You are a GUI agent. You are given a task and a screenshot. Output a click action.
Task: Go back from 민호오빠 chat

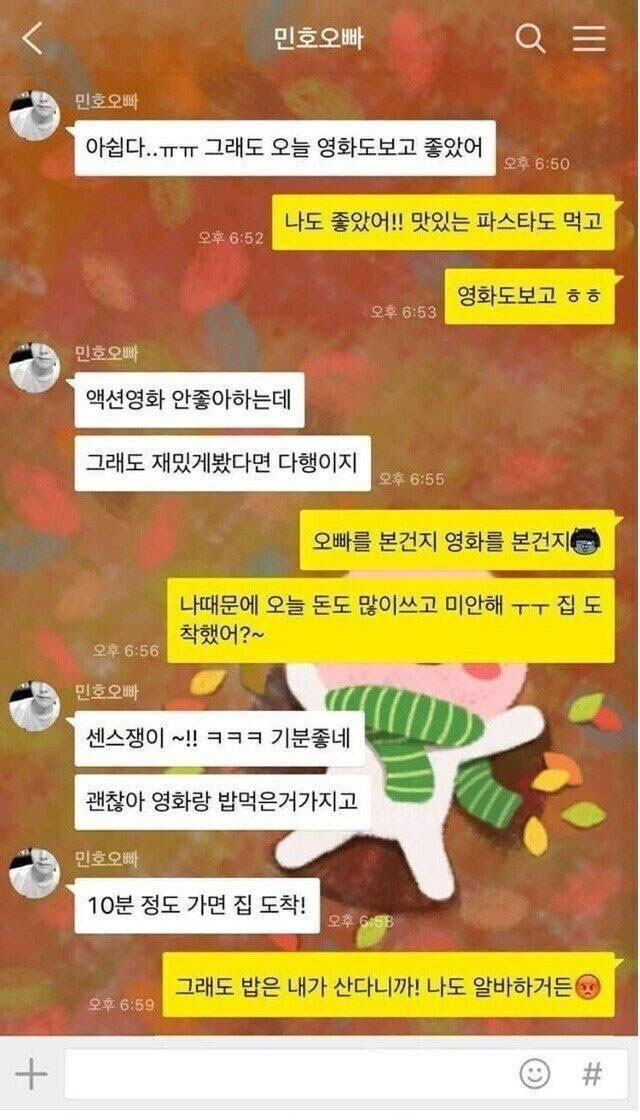(x=33, y=39)
